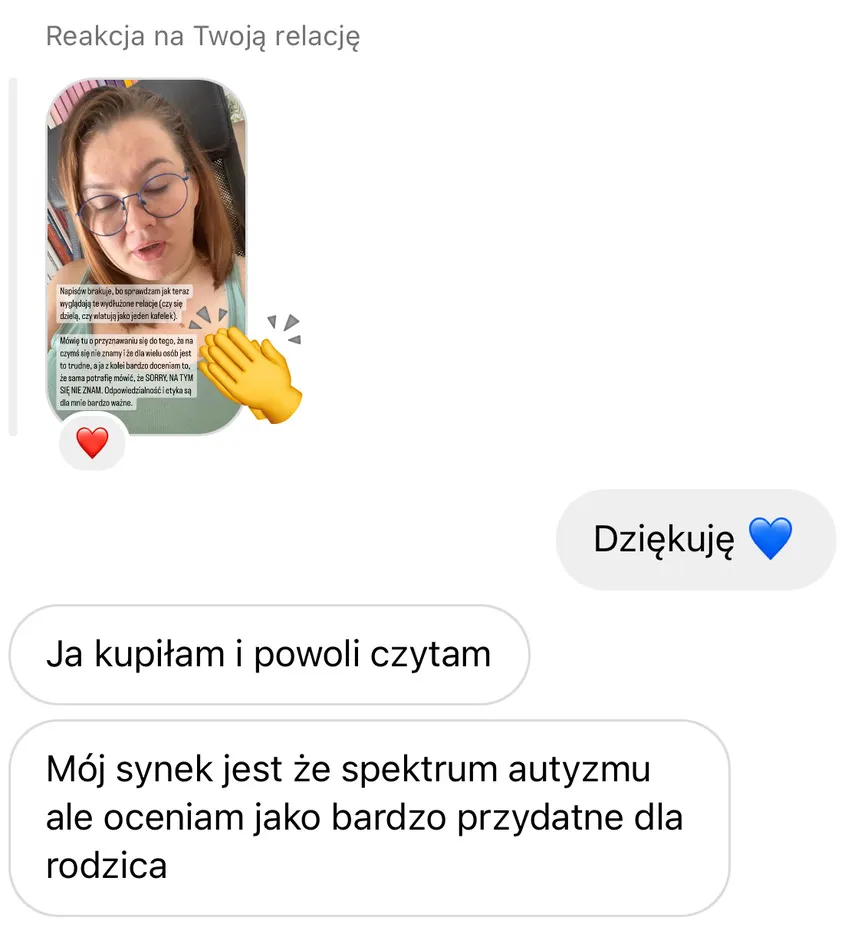Tap the red heart reaction under the story
The width and height of the screenshot is (848, 927).
click(x=92, y=442)
